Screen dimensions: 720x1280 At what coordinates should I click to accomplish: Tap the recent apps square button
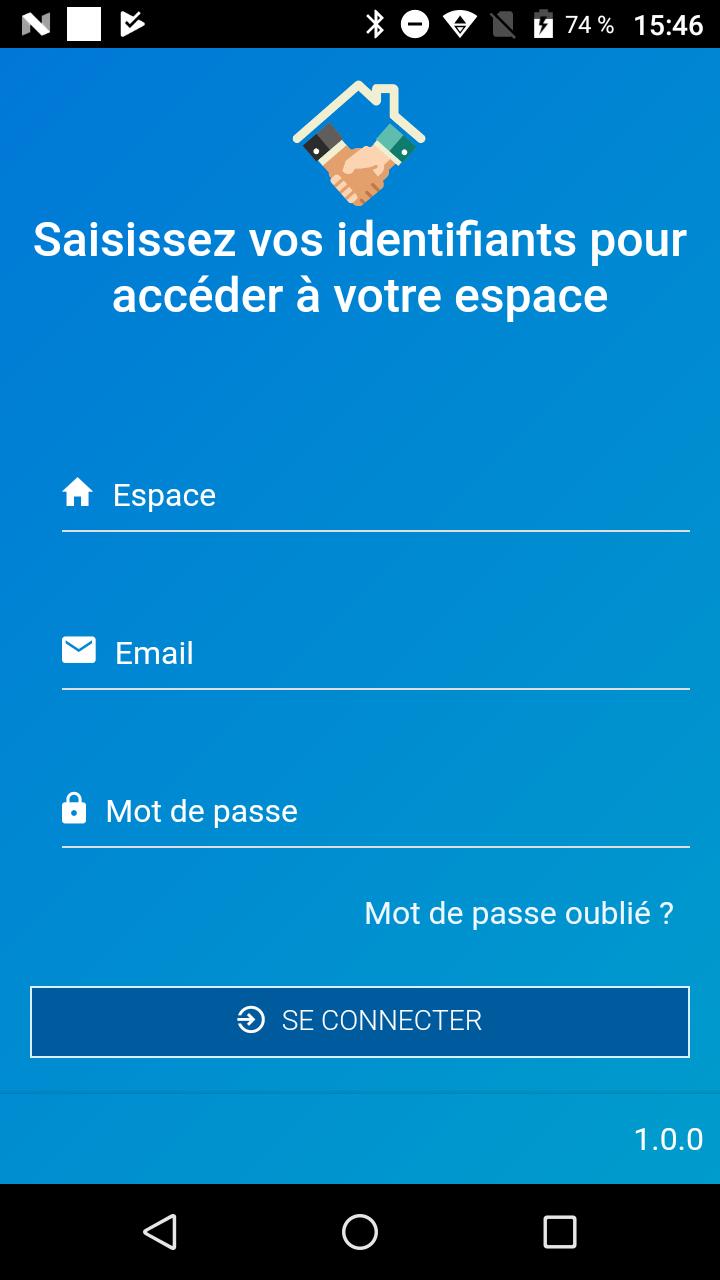pos(560,1232)
